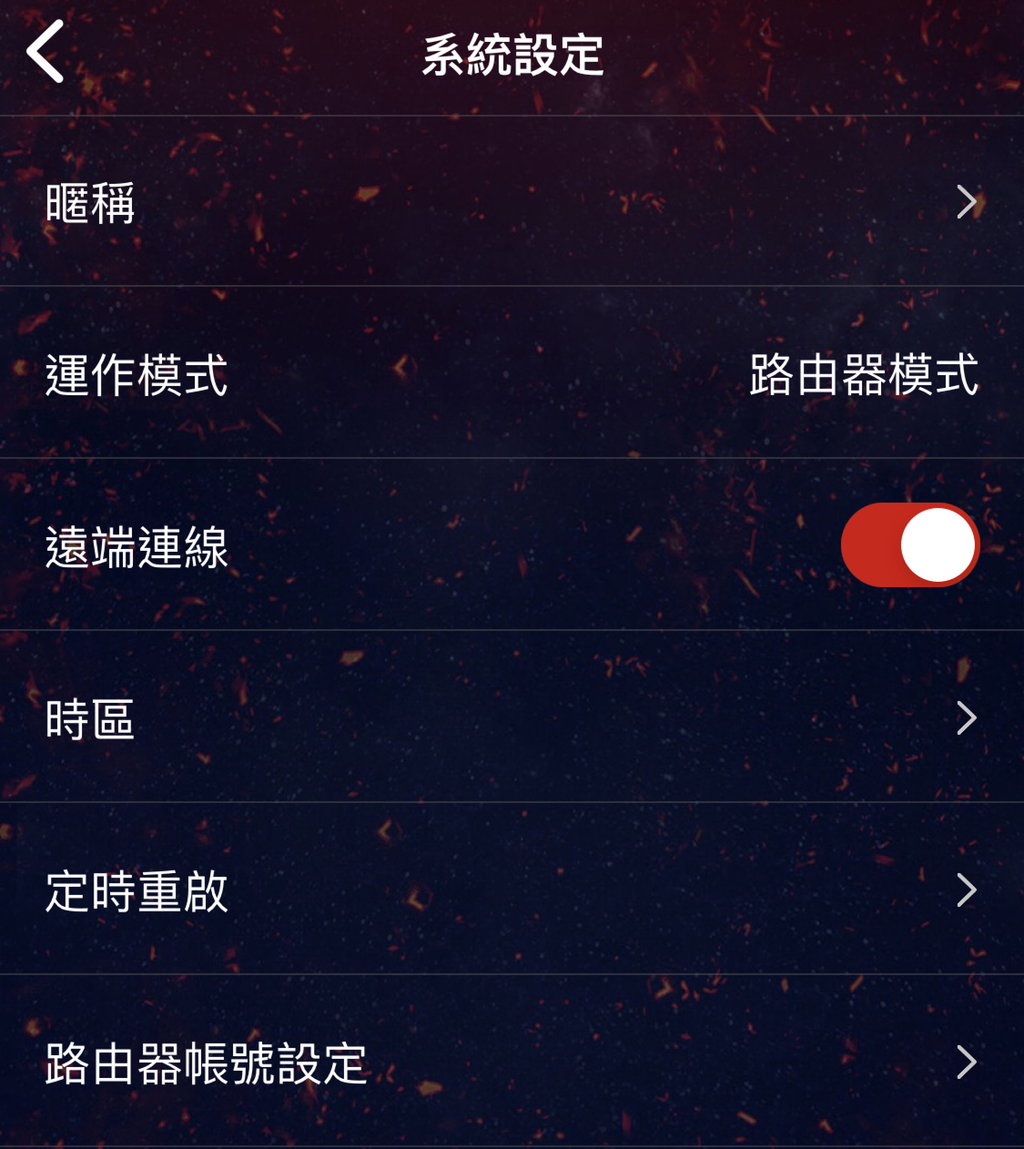Viewport: 1024px width, 1149px height.
Task: Click the back navigation icon at top left
Action: pyautogui.click(x=44, y=55)
